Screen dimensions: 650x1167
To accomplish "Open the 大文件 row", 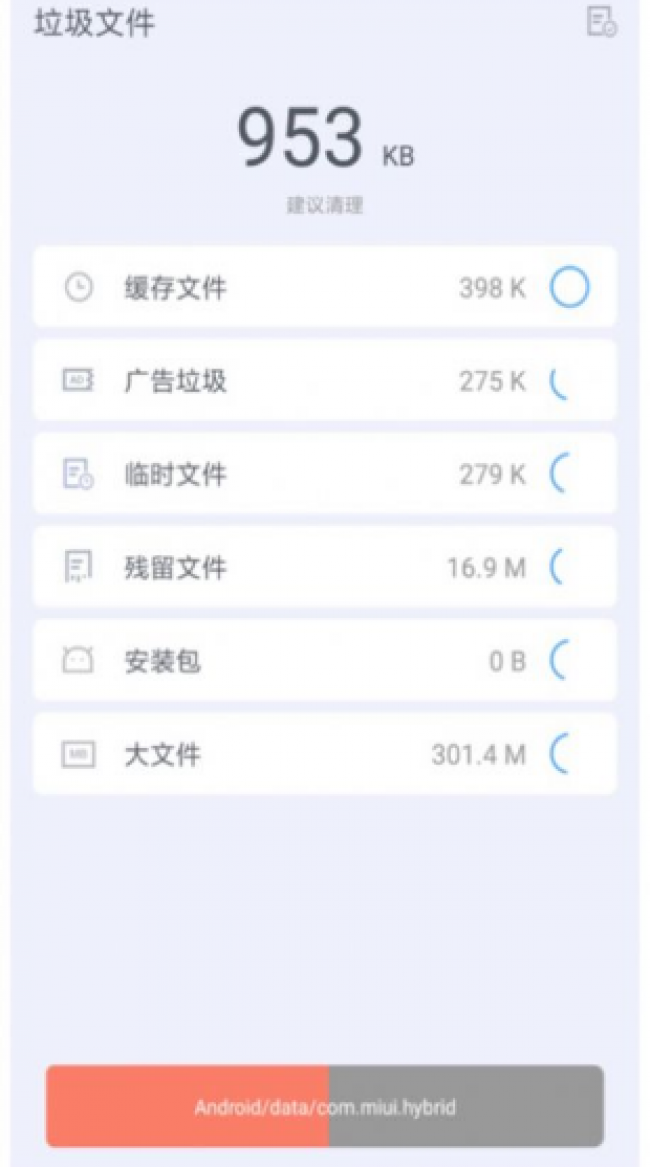I will (325, 754).
